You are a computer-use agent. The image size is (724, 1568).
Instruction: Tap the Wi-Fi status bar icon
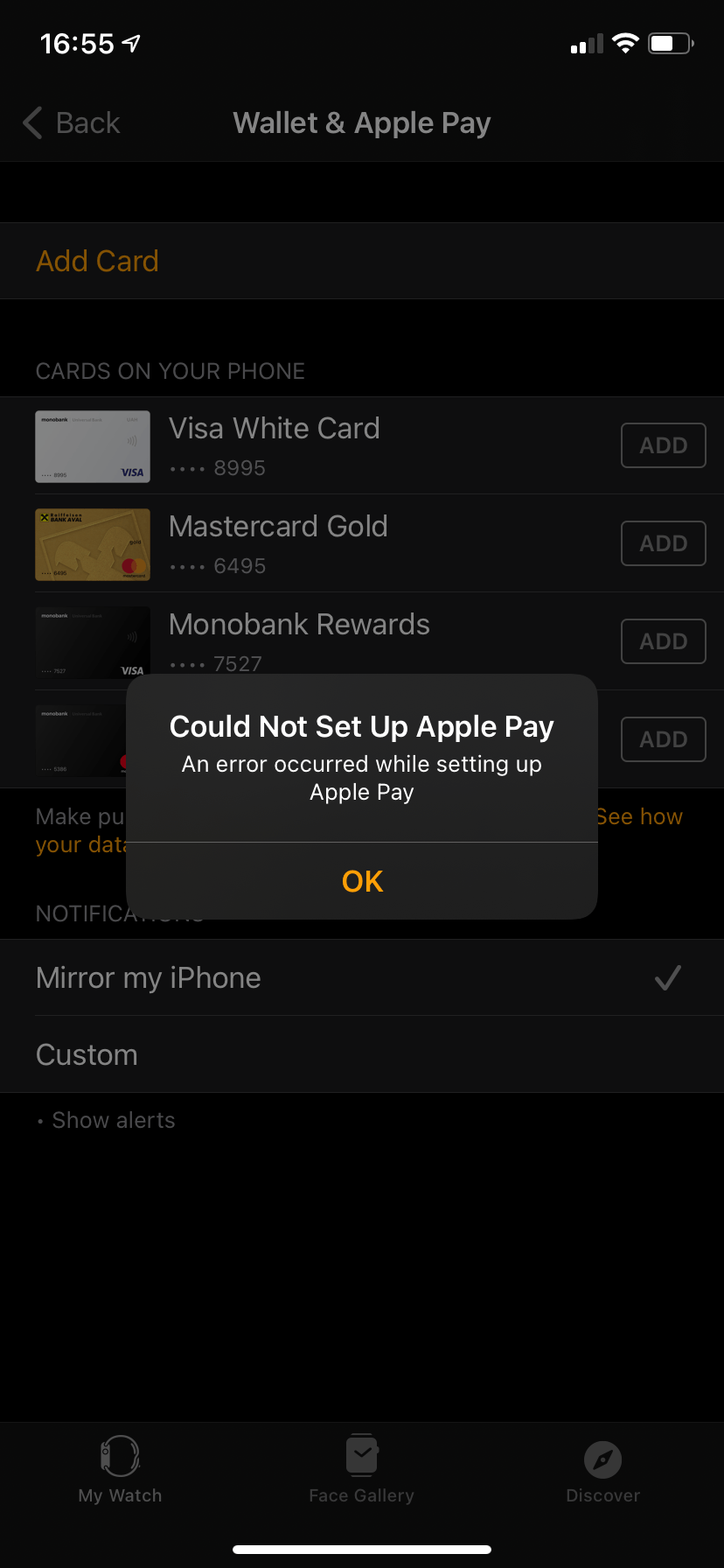coord(626,43)
